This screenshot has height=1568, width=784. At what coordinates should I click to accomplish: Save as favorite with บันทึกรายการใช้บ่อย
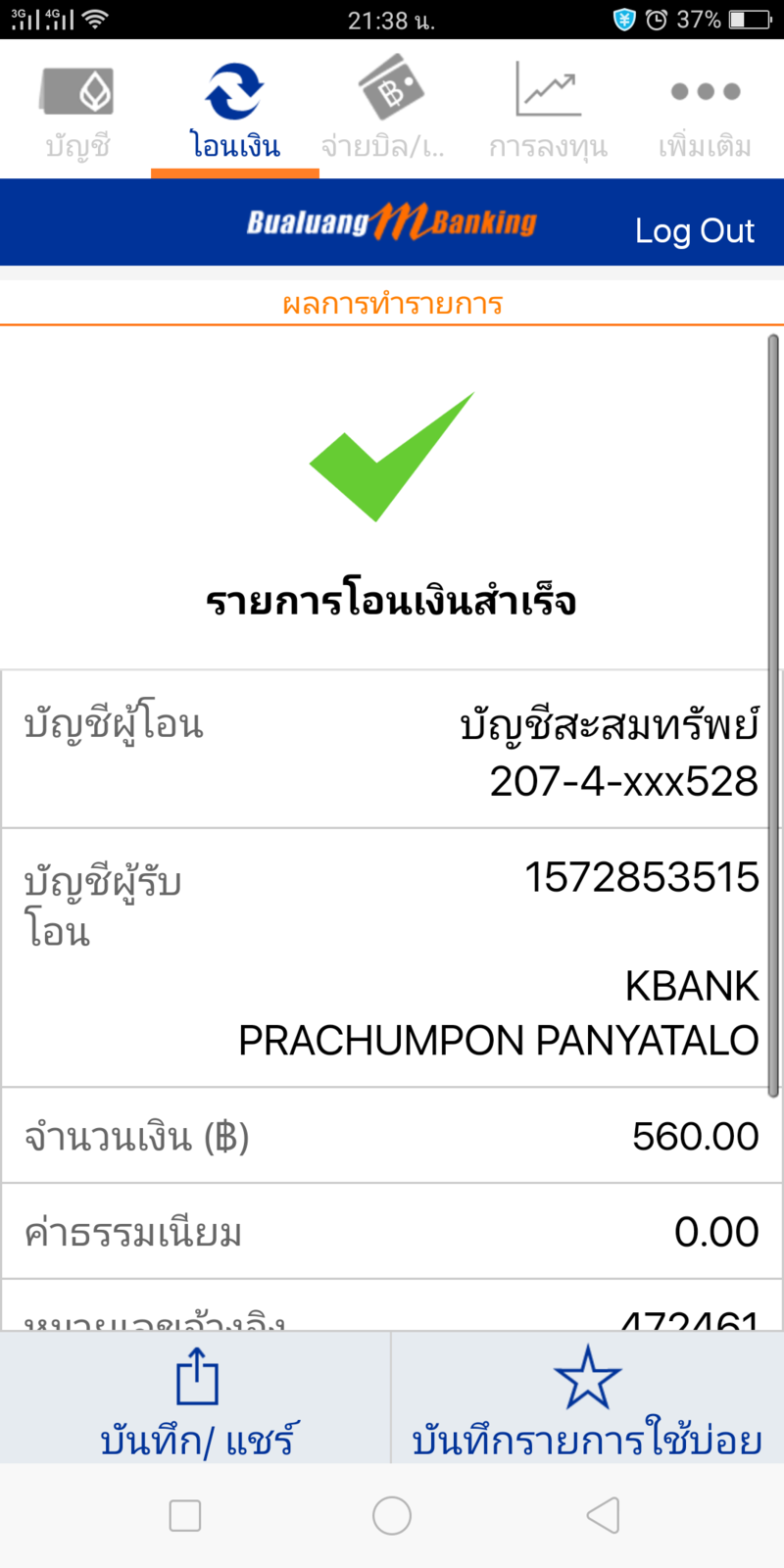pyautogui.click(x=588, y=1399)
